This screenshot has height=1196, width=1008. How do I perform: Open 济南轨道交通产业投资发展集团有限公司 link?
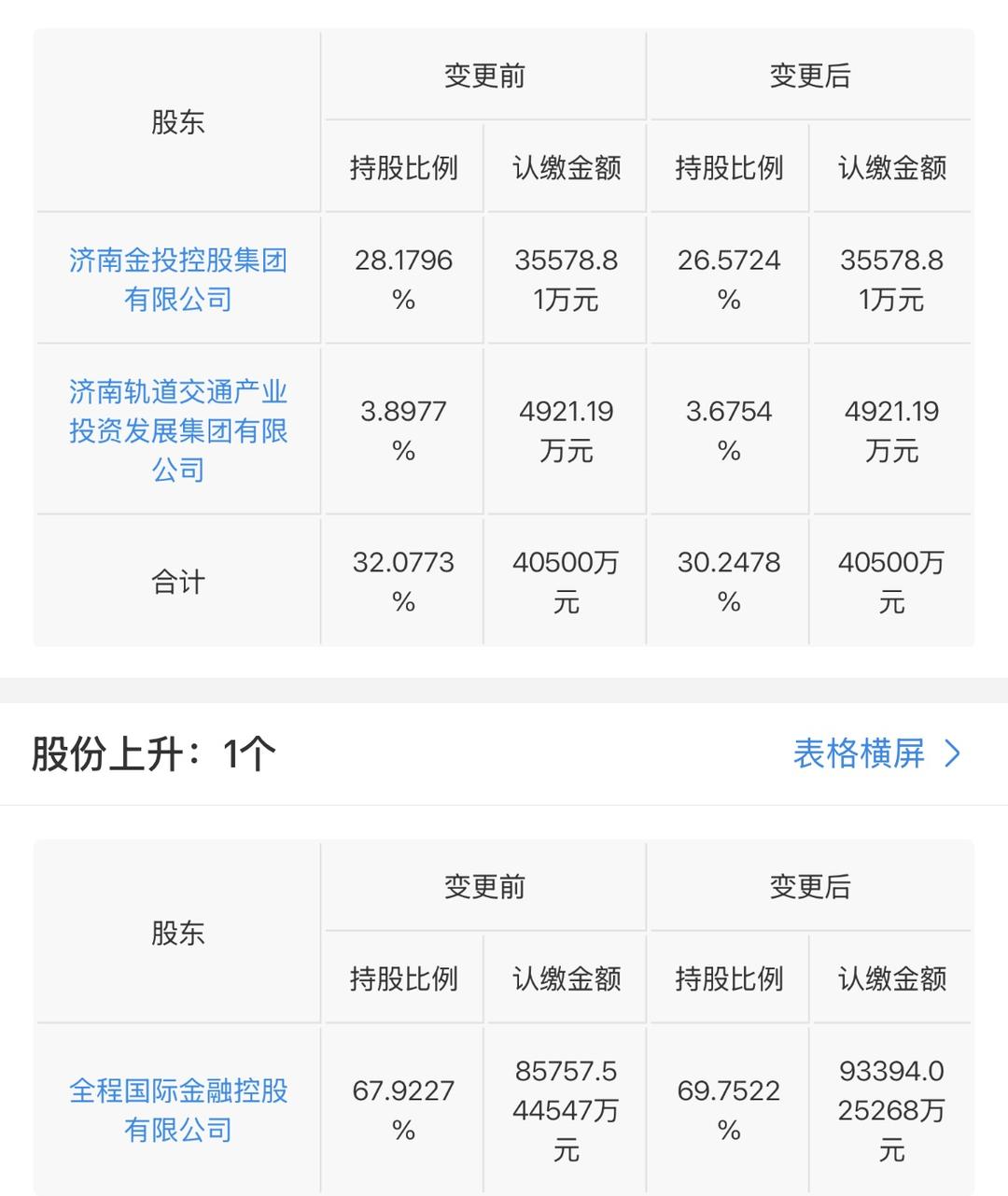(x=177, y=430)
